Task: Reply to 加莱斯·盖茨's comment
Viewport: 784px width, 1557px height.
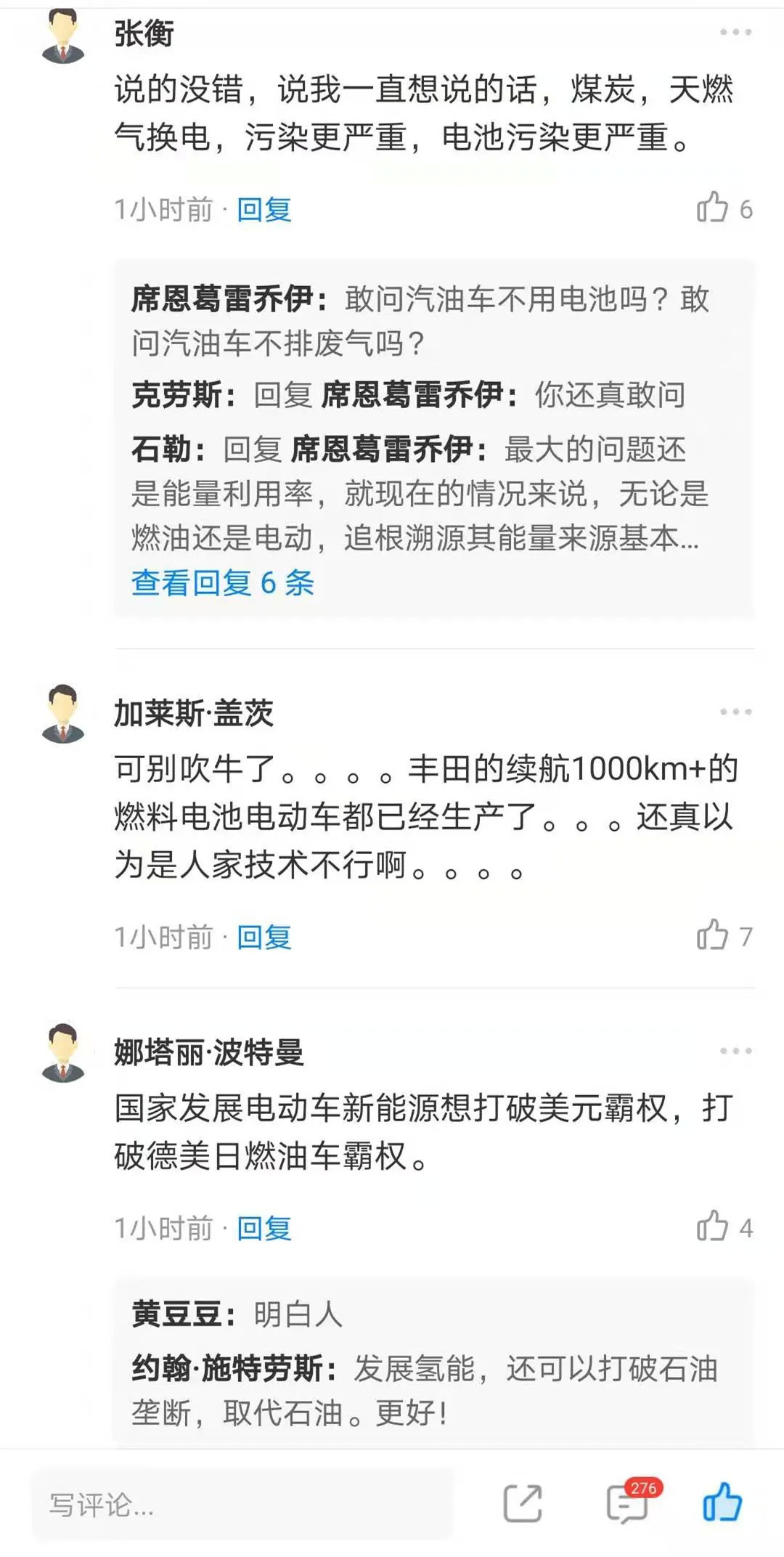Action: point(264,937)
